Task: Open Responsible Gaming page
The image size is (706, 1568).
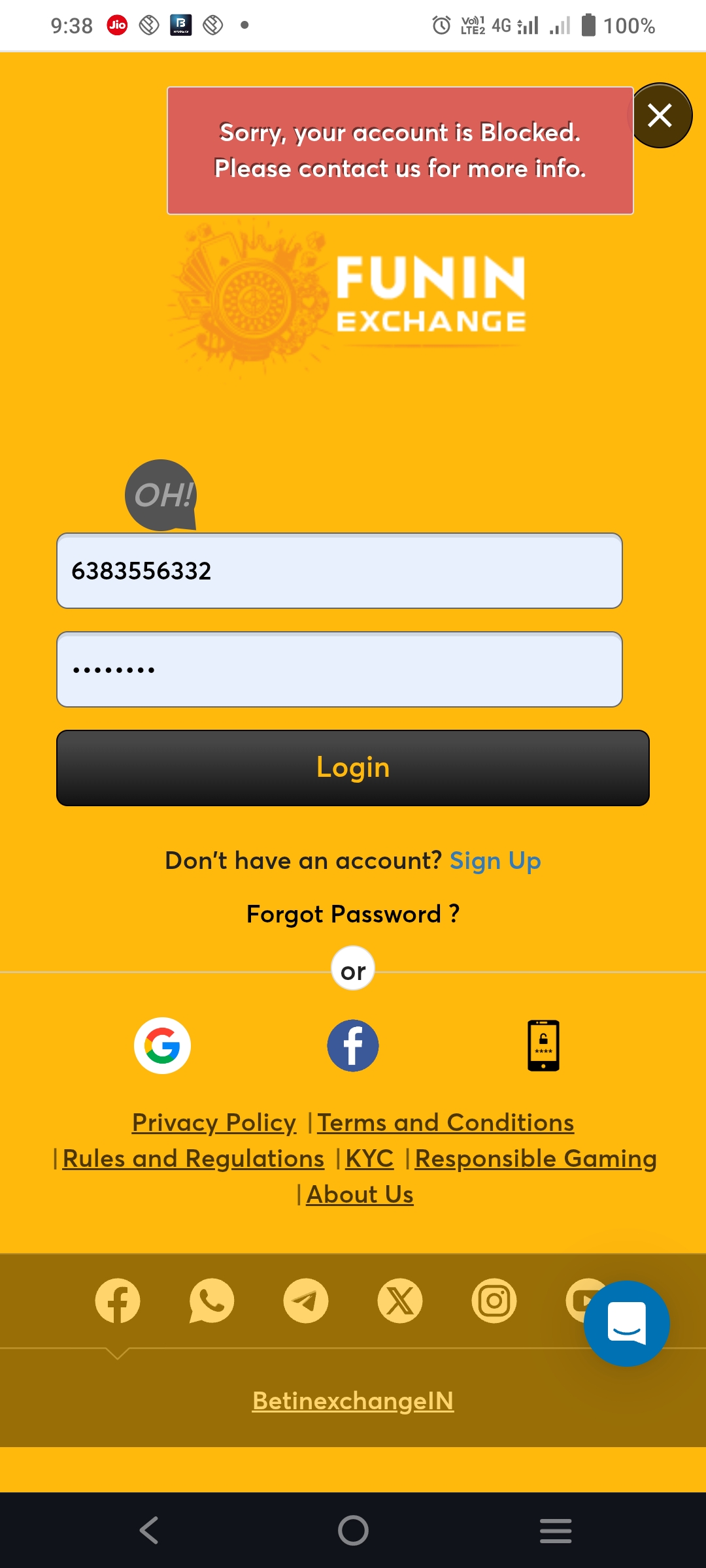Action: click(535, 1158)
